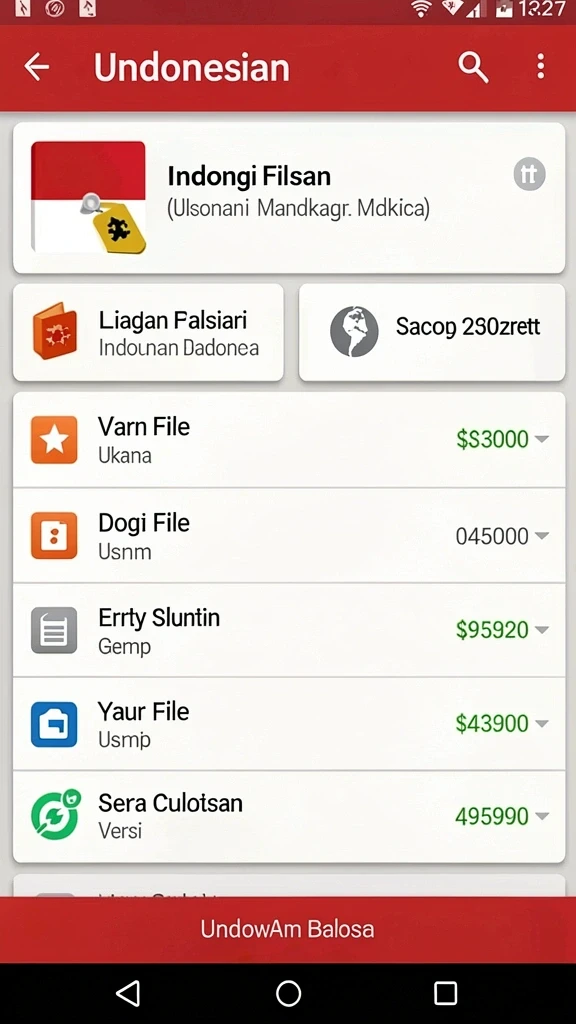
Task: Open the Errty Sluntin row
Action: [289, 630]
